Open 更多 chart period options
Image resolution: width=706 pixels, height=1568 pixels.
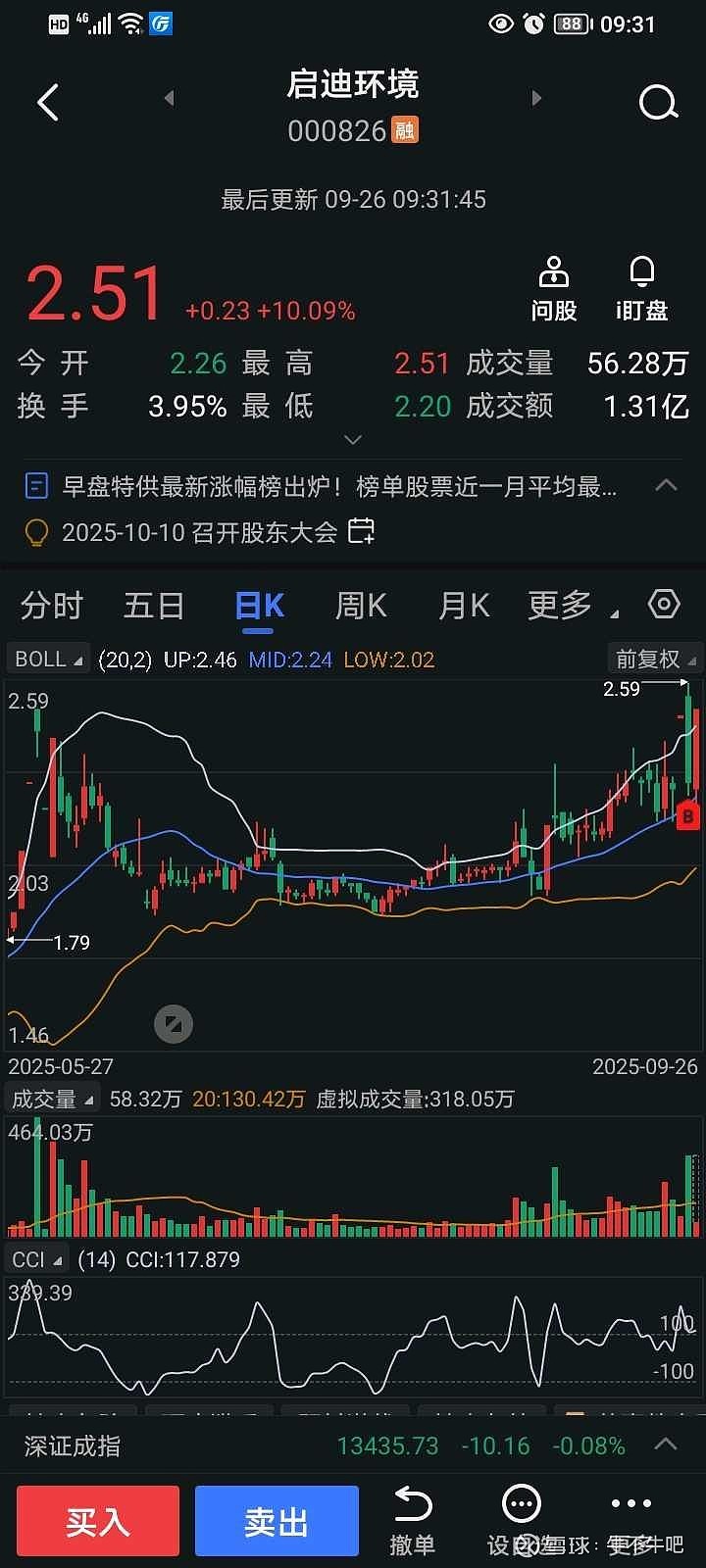pyautogui.click(x=573, y=606)
